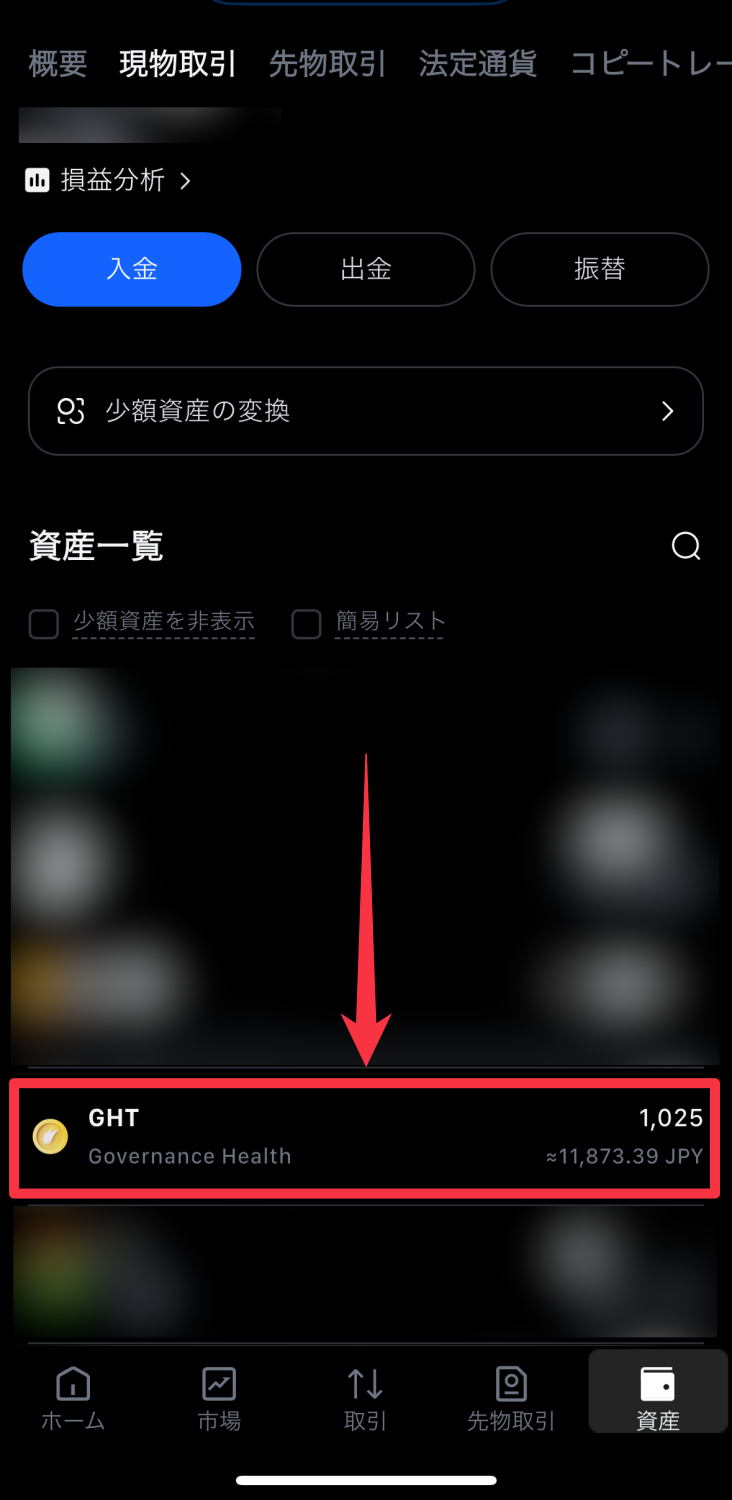Open the GHT Governance Health asset

365,1137
